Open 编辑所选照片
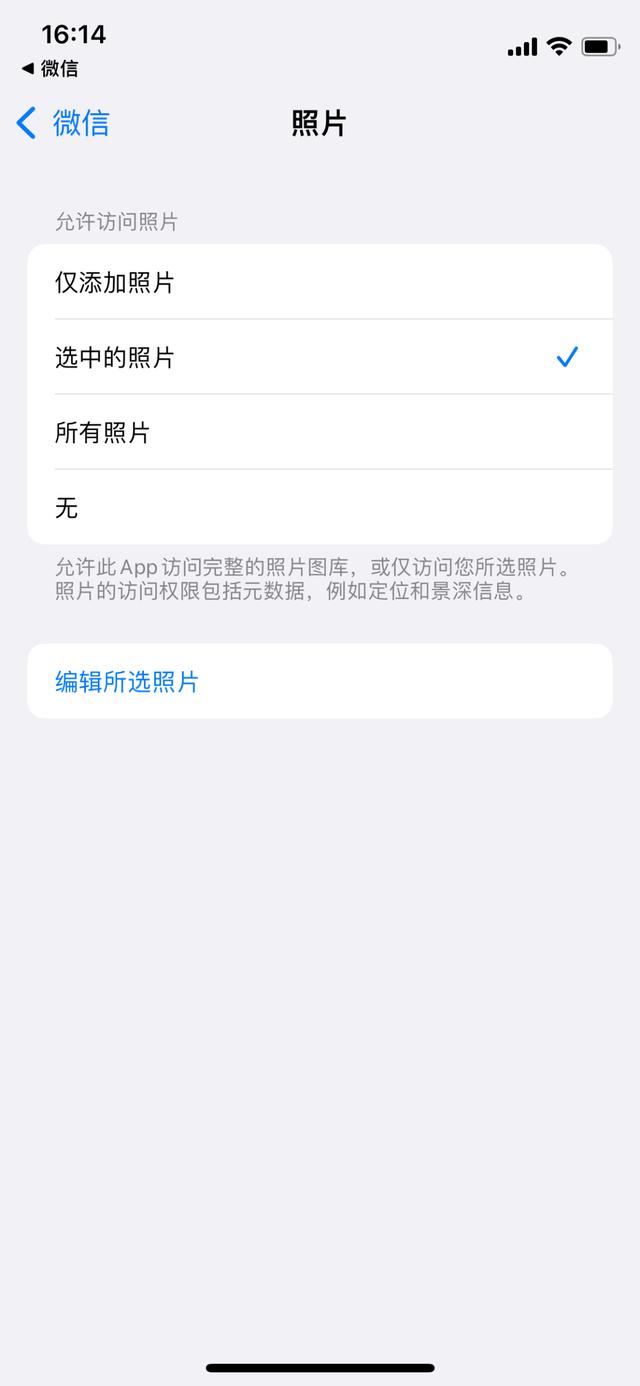Image resolution: width=640 pixels, height=1386 pixels. click(127, 682)
